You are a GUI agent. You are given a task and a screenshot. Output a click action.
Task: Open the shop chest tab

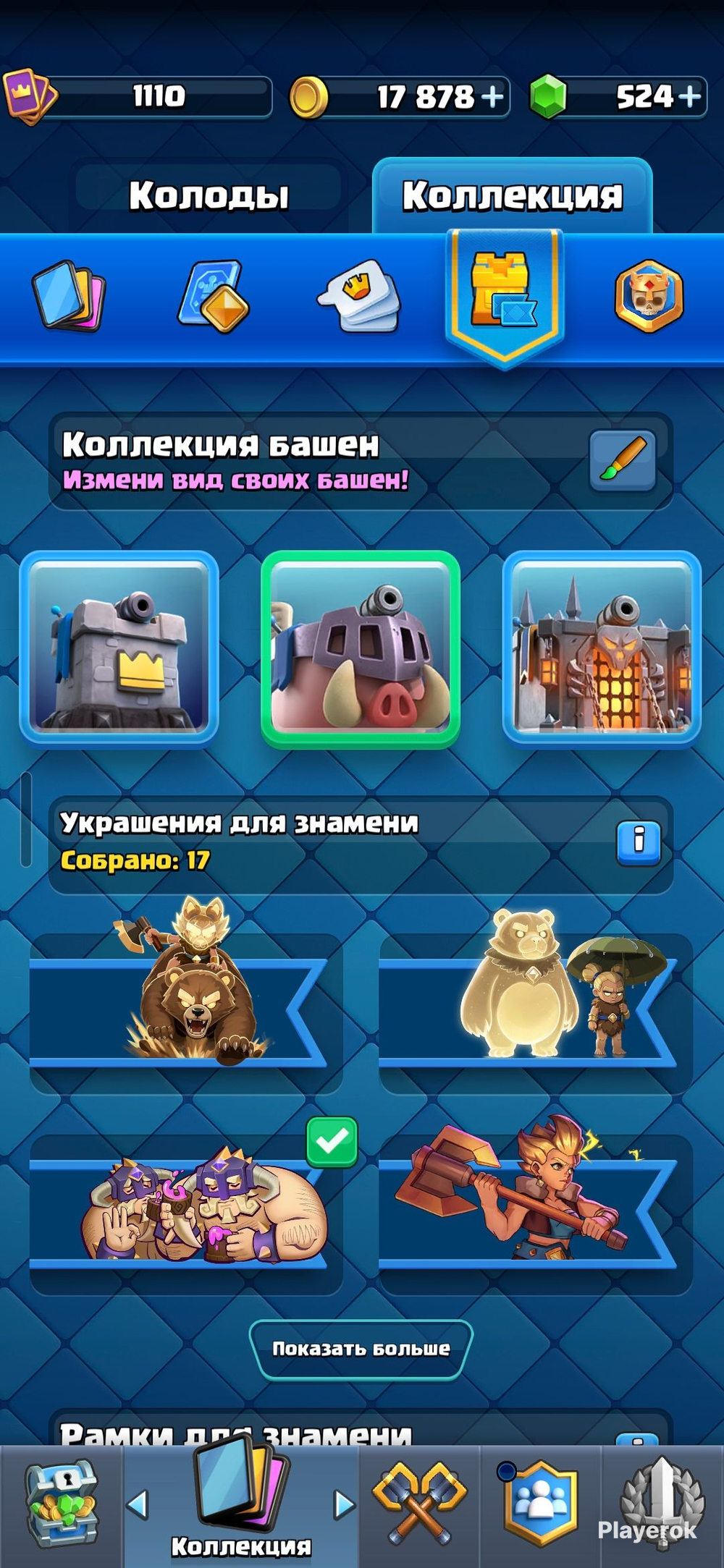(x=62, y=1504)
